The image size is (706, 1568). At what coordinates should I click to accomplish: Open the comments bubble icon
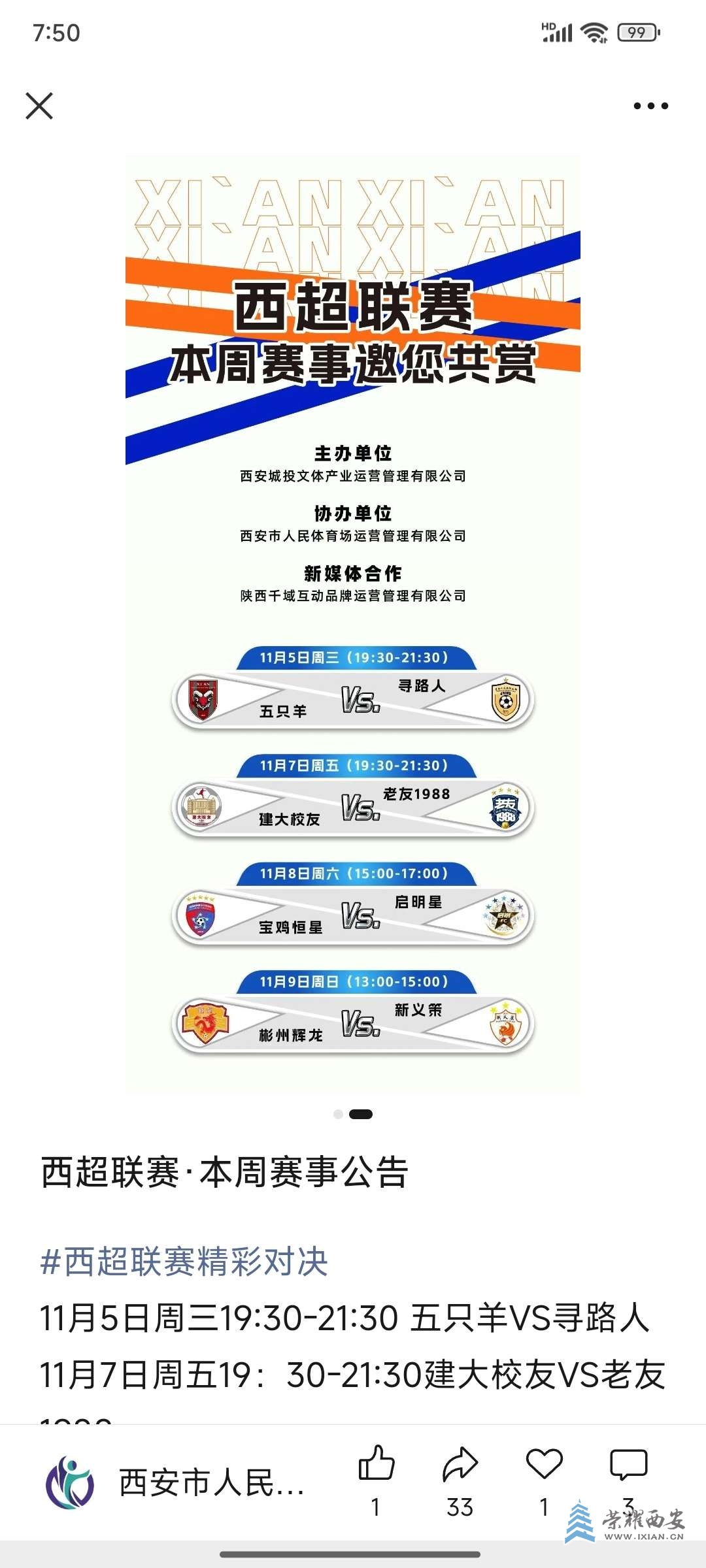pyautogui.click(x=628, y=1463)
